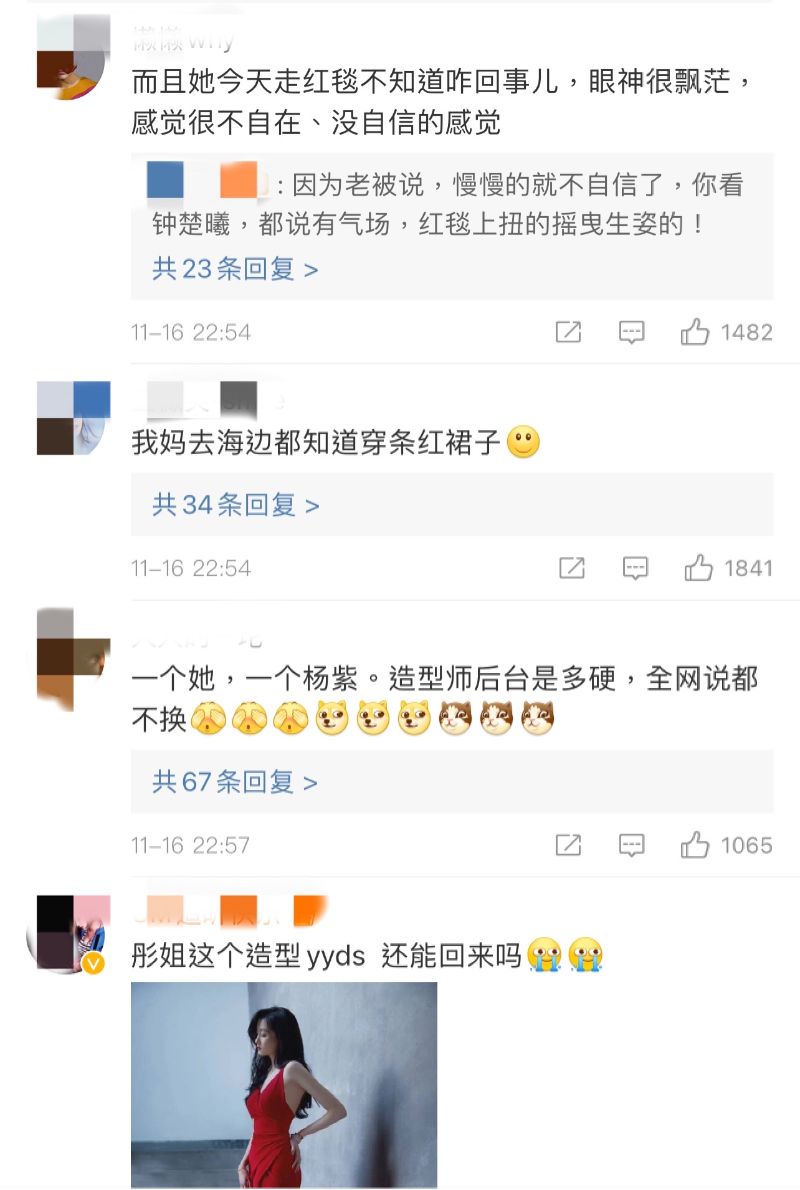The width and height of the screenshot is (800, 1190).
Task: Like the red dress comment with 1841 likes
Action: (698, 568)
